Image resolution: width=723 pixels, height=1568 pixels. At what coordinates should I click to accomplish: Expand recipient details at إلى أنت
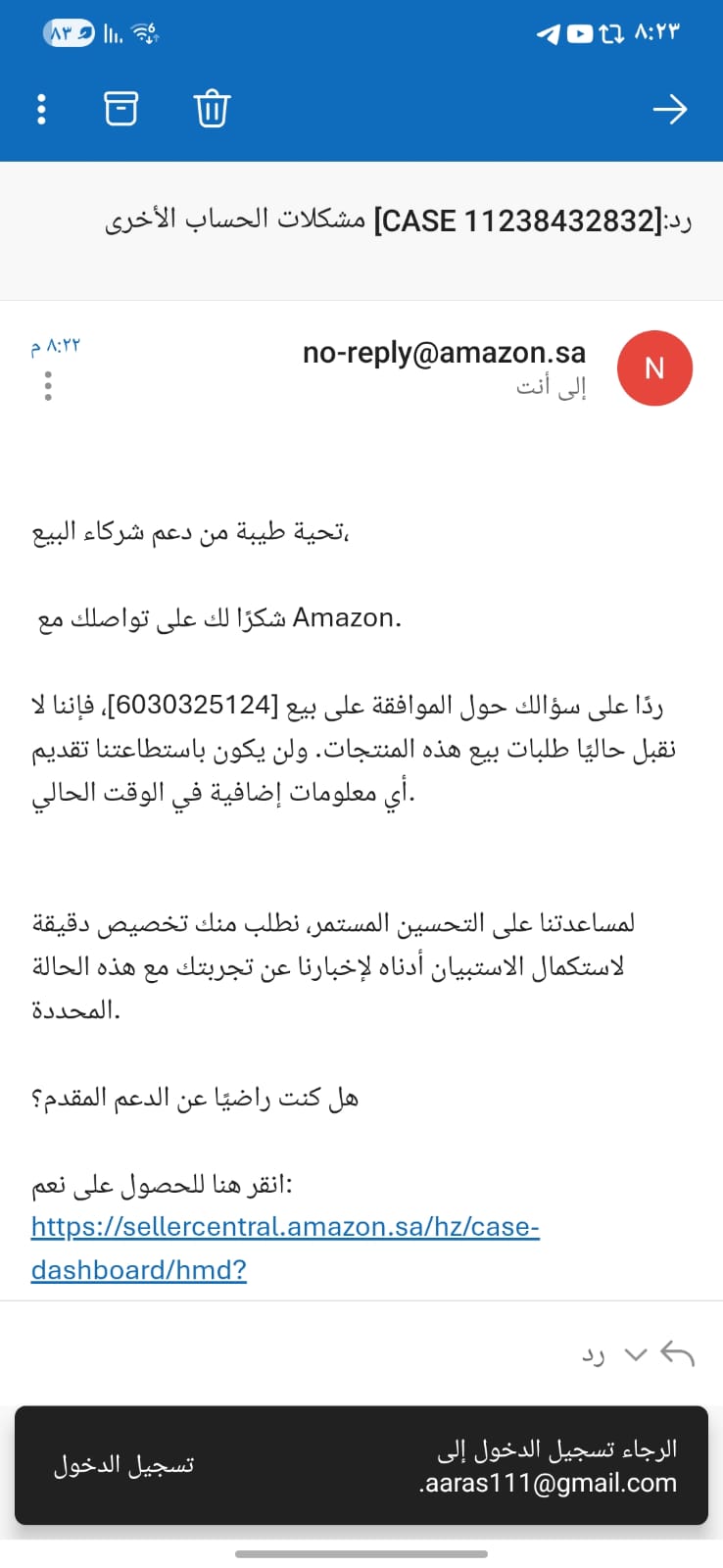pyautogui.click(x=552, y=387)
